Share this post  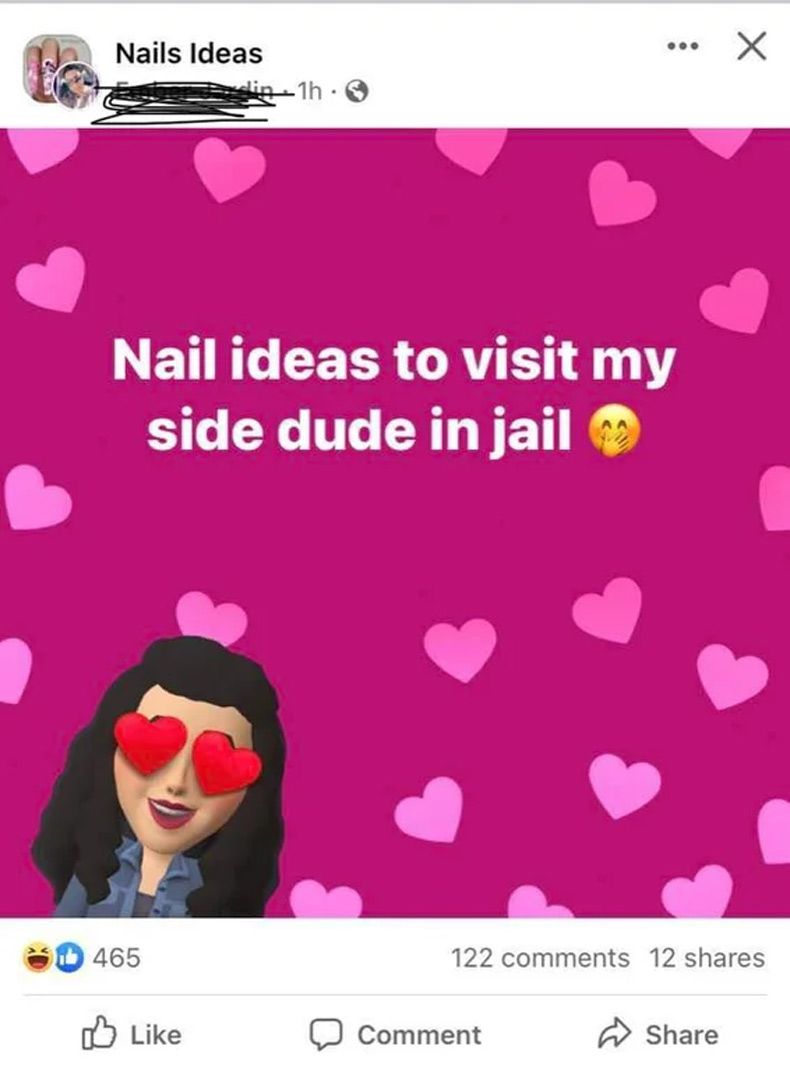(658, 1035)
